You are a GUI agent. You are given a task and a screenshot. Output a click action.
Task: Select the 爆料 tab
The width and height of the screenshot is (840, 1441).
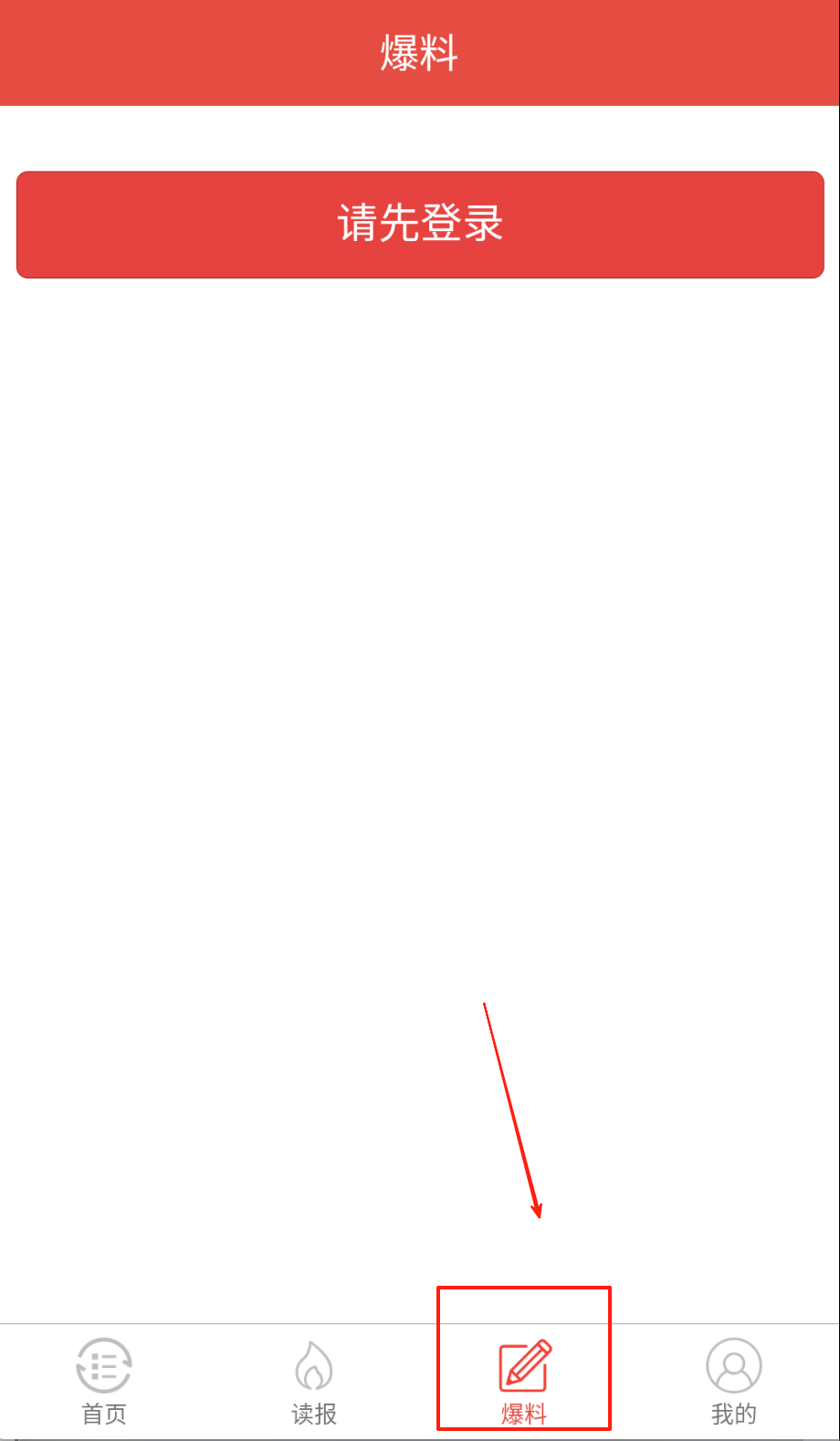click(524, 1381)
